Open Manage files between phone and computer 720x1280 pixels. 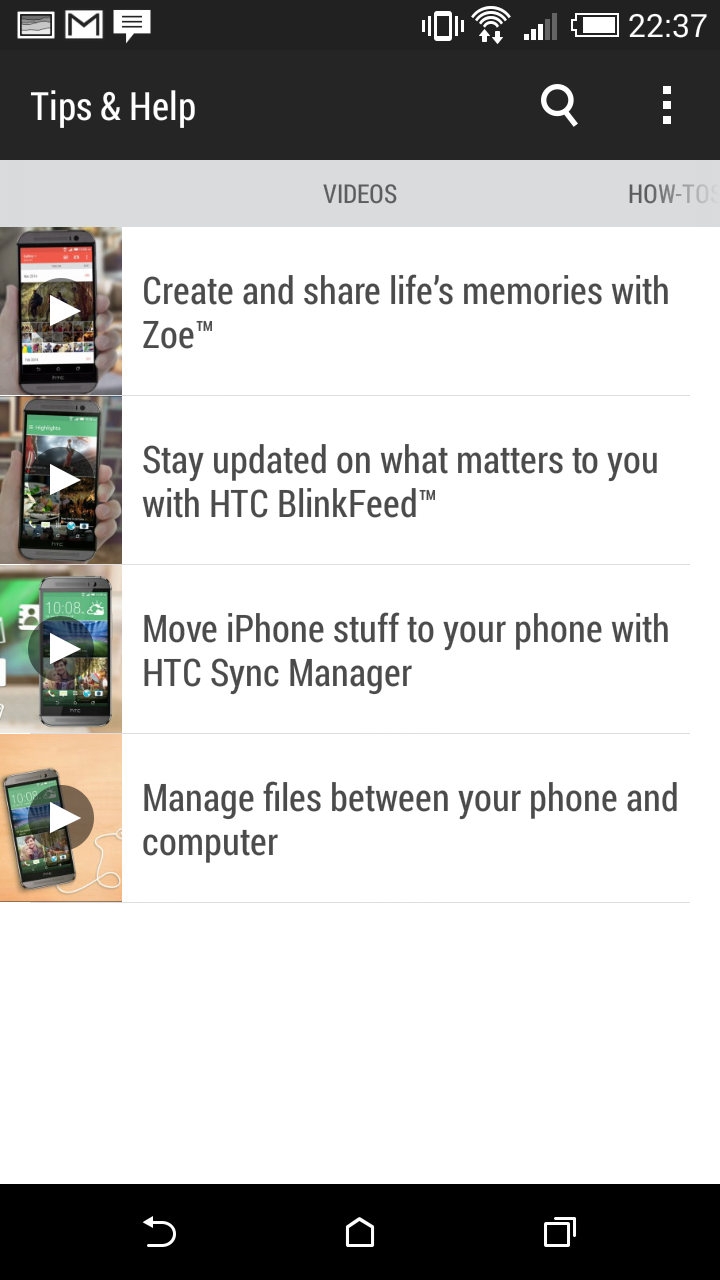tap(345, 818)
